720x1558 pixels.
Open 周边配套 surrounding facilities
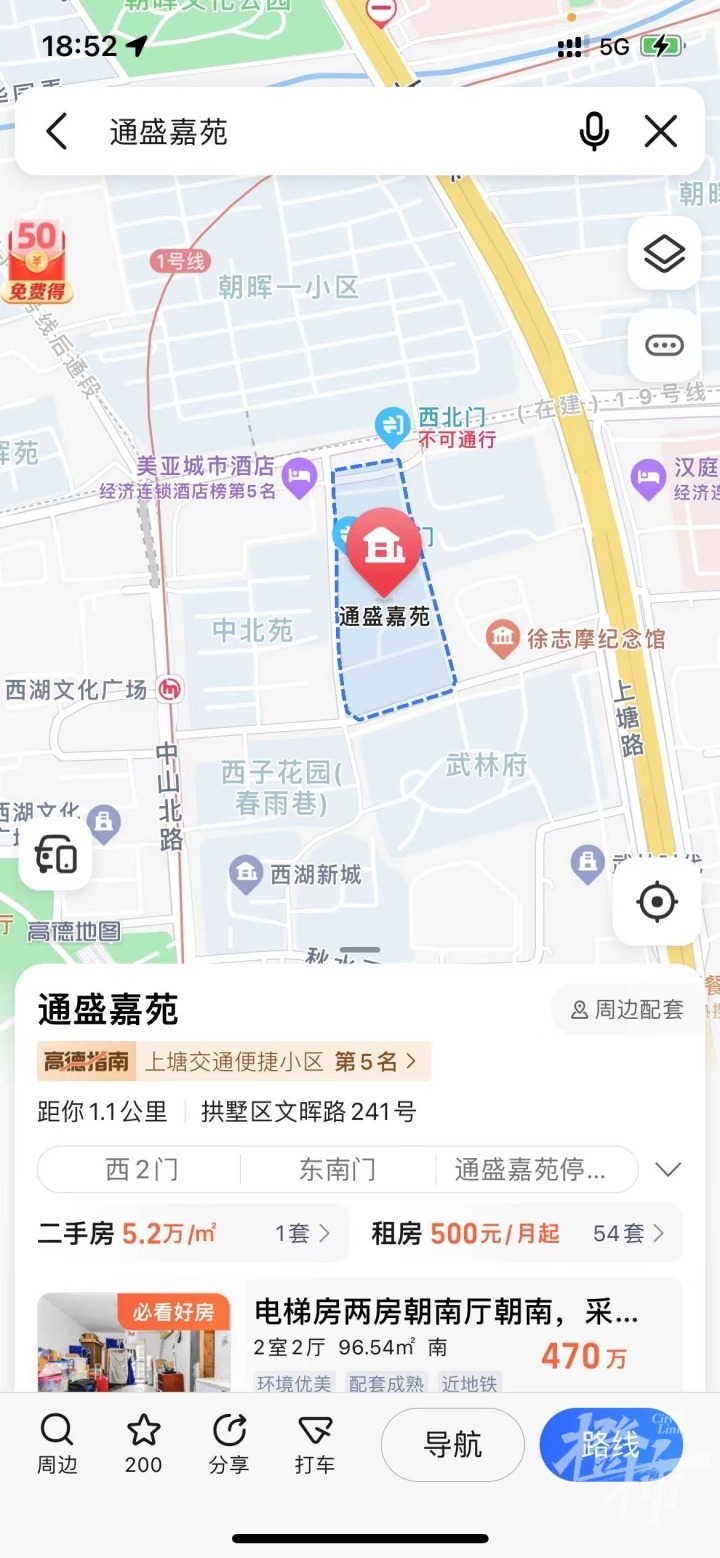629,1009
